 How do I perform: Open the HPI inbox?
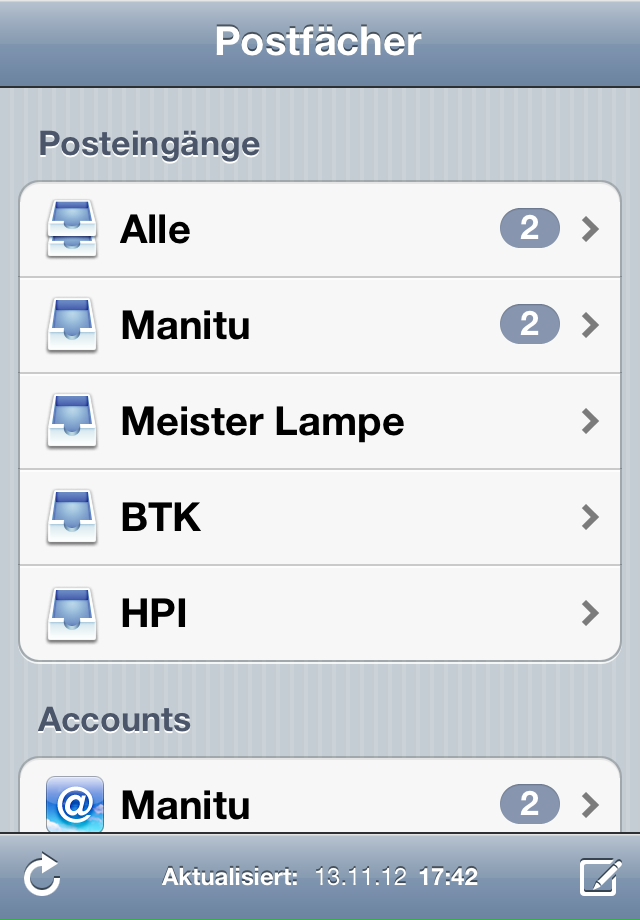pyautogui.click(x=320, y=613)
